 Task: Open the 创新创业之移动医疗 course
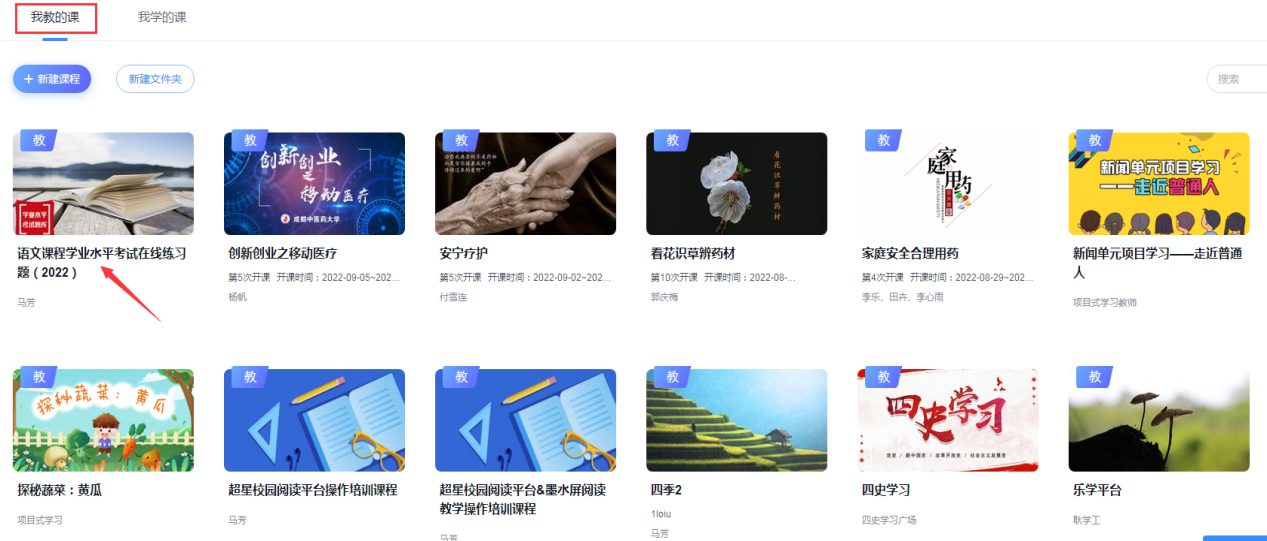(314, 184)
